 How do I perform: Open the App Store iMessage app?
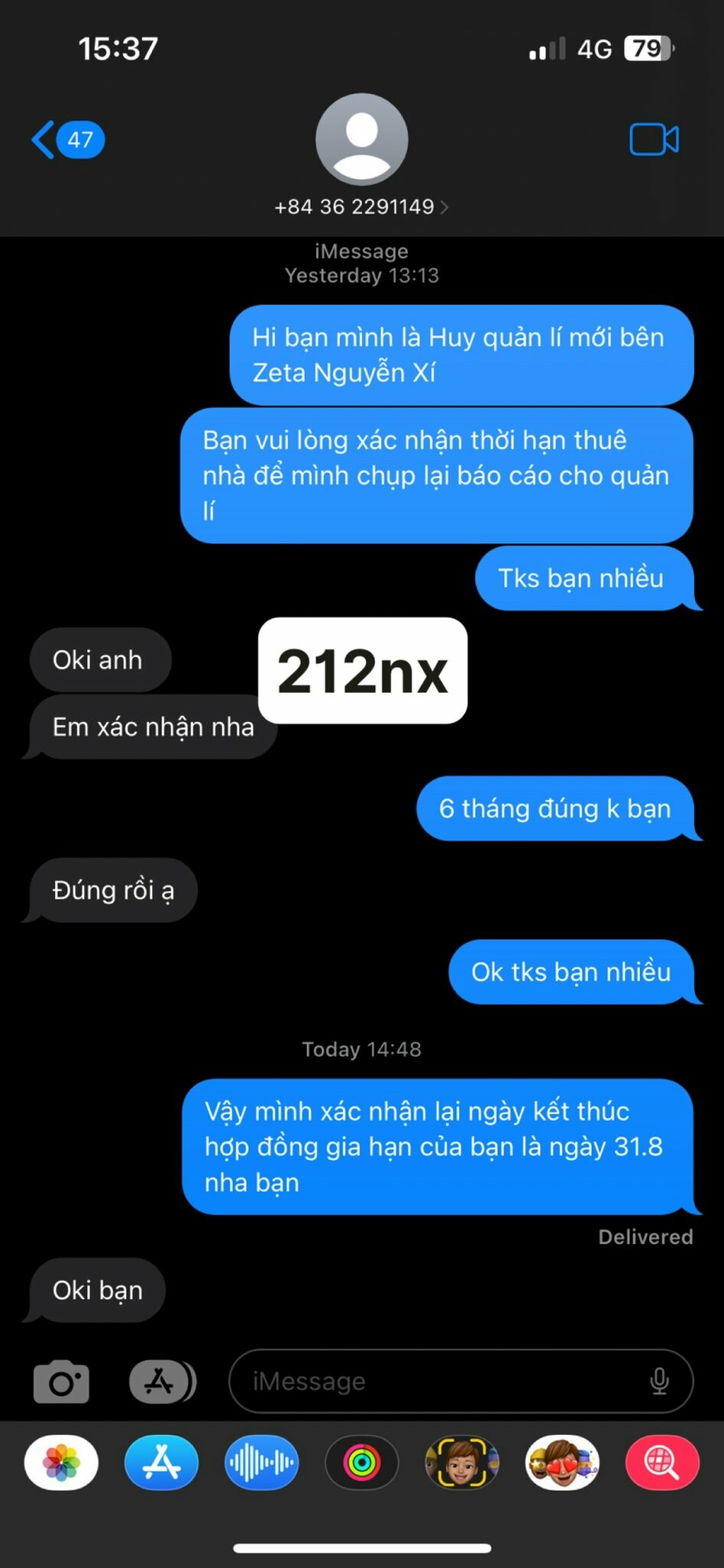(x=161, y=1463)
